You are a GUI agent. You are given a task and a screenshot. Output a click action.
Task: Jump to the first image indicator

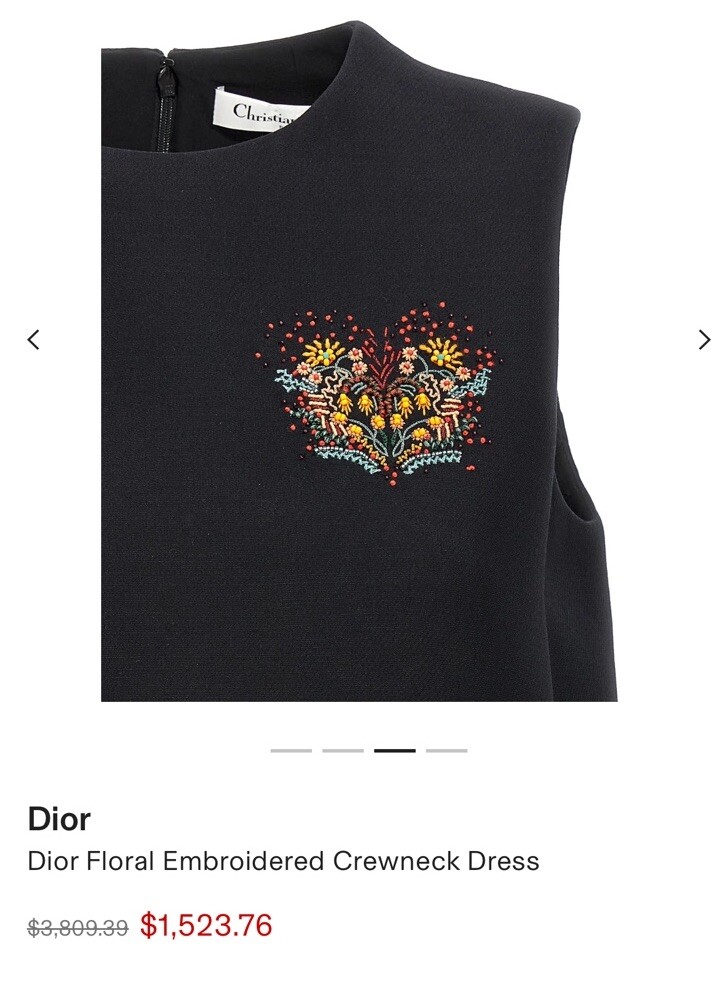point(291,750)
